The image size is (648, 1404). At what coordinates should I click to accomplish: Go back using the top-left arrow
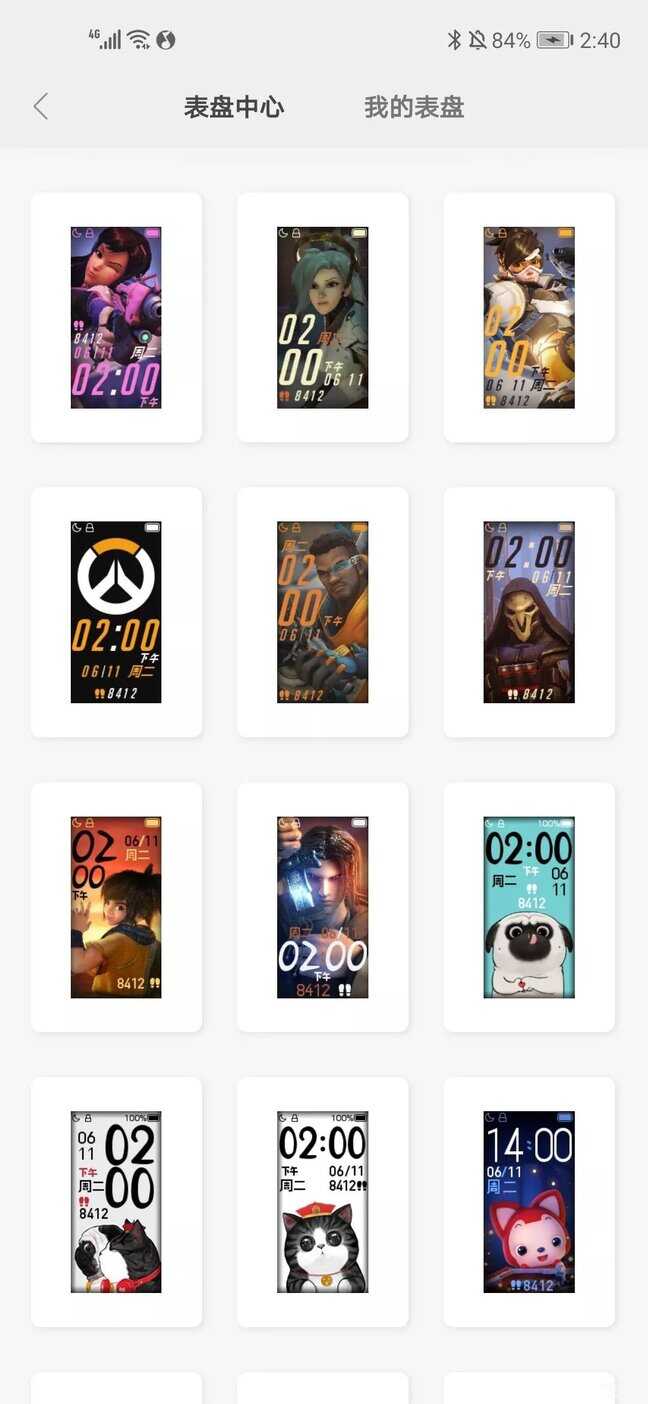[41, 107]
